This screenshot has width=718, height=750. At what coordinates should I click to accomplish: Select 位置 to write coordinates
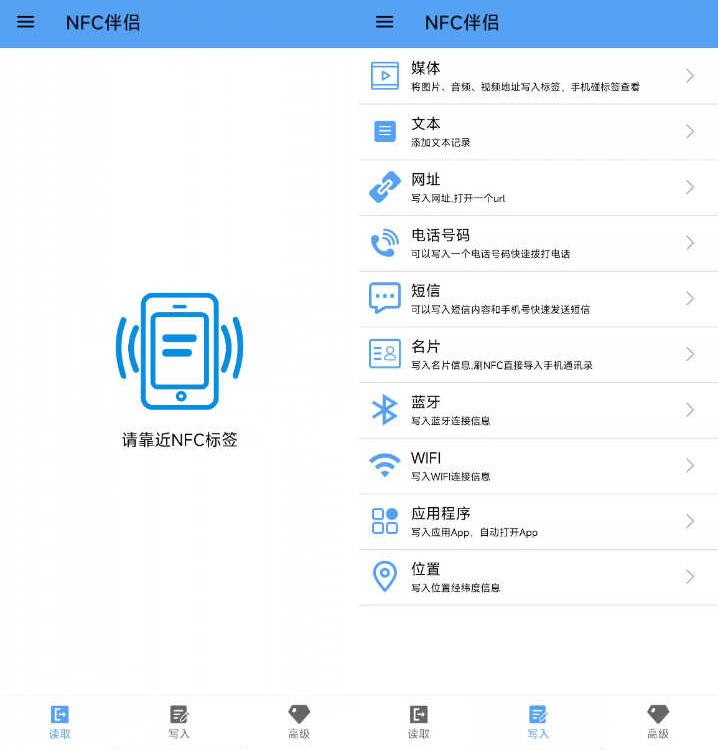(537, 577)
